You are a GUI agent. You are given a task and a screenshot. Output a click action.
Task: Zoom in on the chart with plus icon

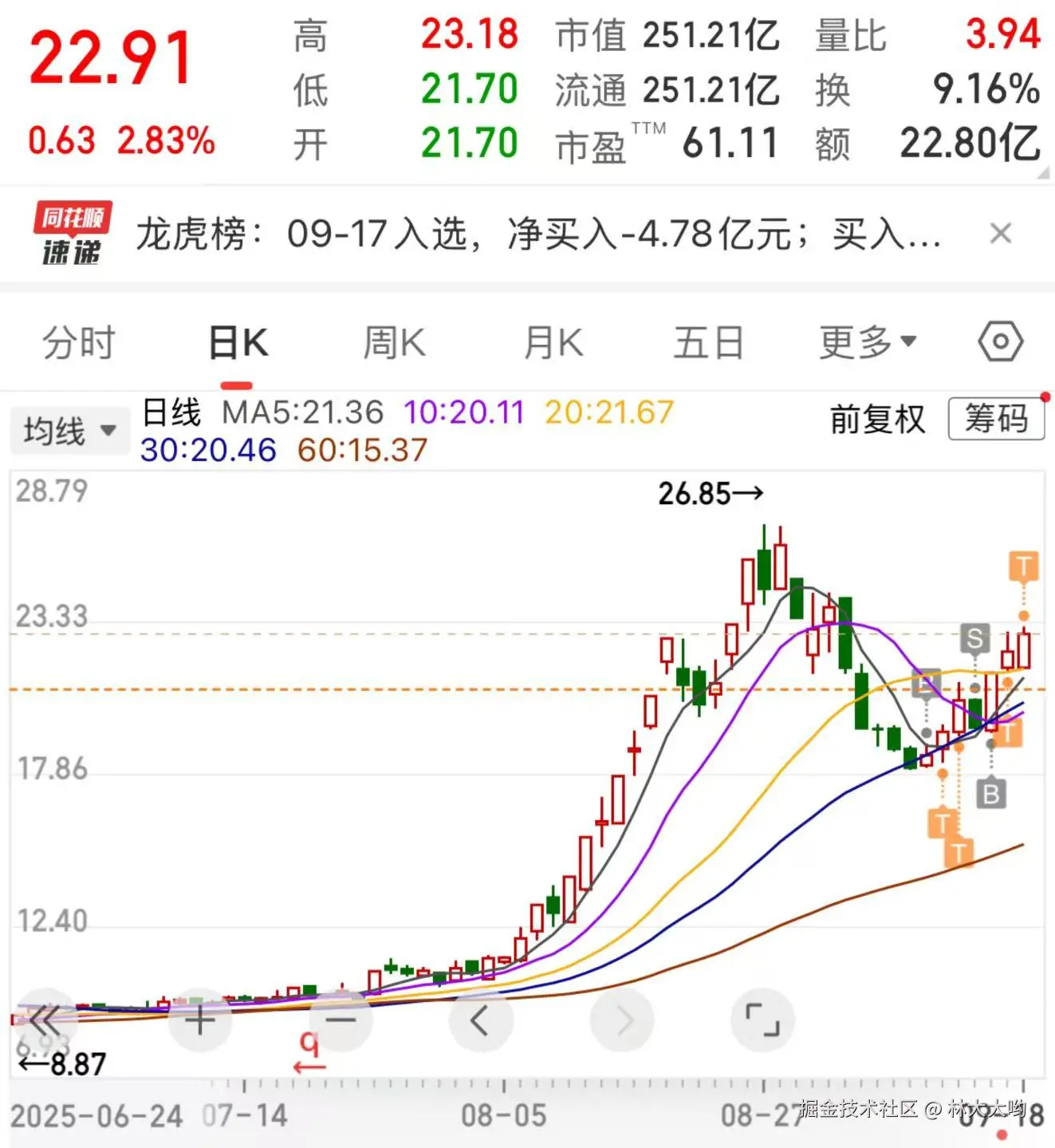coord(199,1020)
